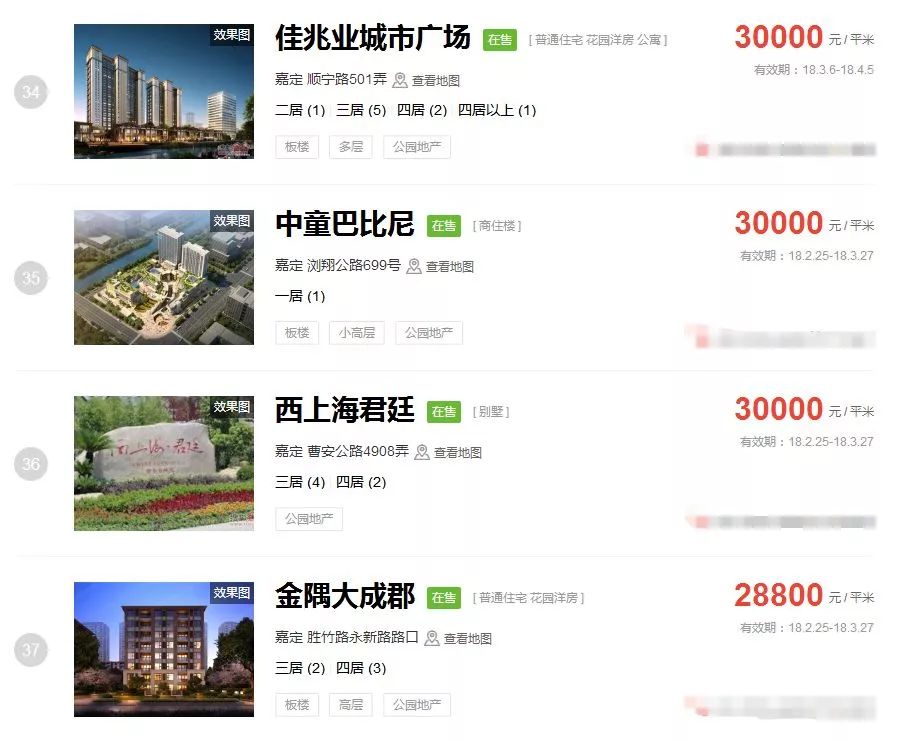Screen dimensions: 897x741
Task: Select 三居 (5) under 佳兆业城市广场
Action: pyautogui.click(x=361, y=110)
